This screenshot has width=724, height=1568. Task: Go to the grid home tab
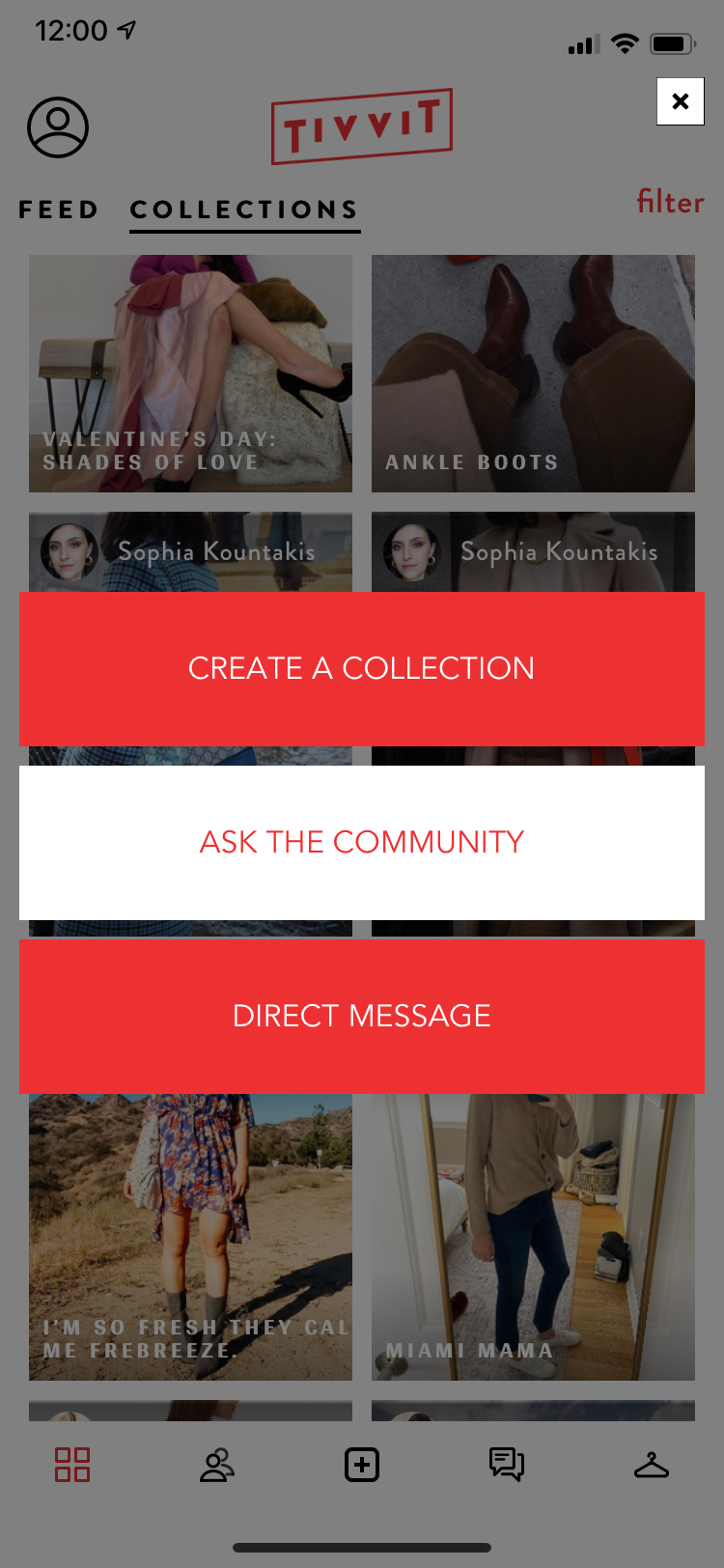point(72,1465)
